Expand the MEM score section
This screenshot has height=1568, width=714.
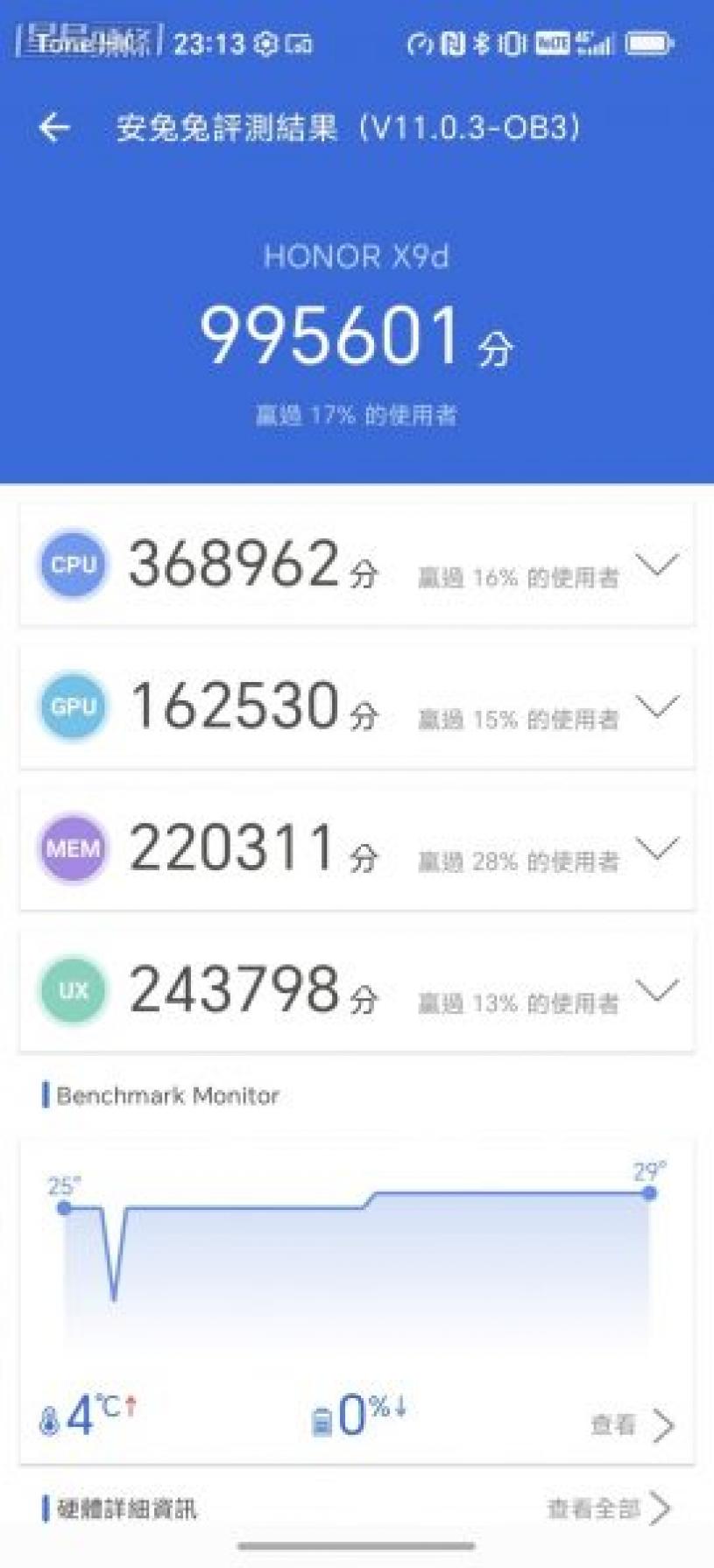[x=657, y=848]
